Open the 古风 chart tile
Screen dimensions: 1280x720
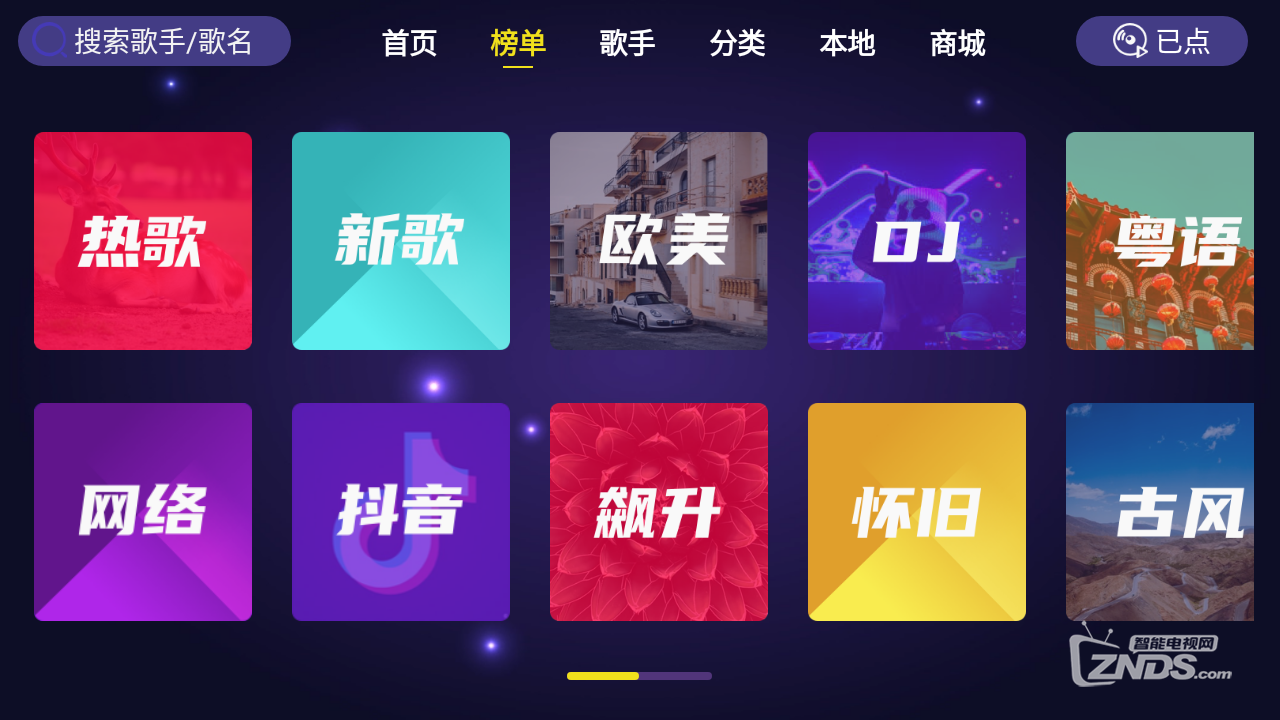coord(1160,512)
